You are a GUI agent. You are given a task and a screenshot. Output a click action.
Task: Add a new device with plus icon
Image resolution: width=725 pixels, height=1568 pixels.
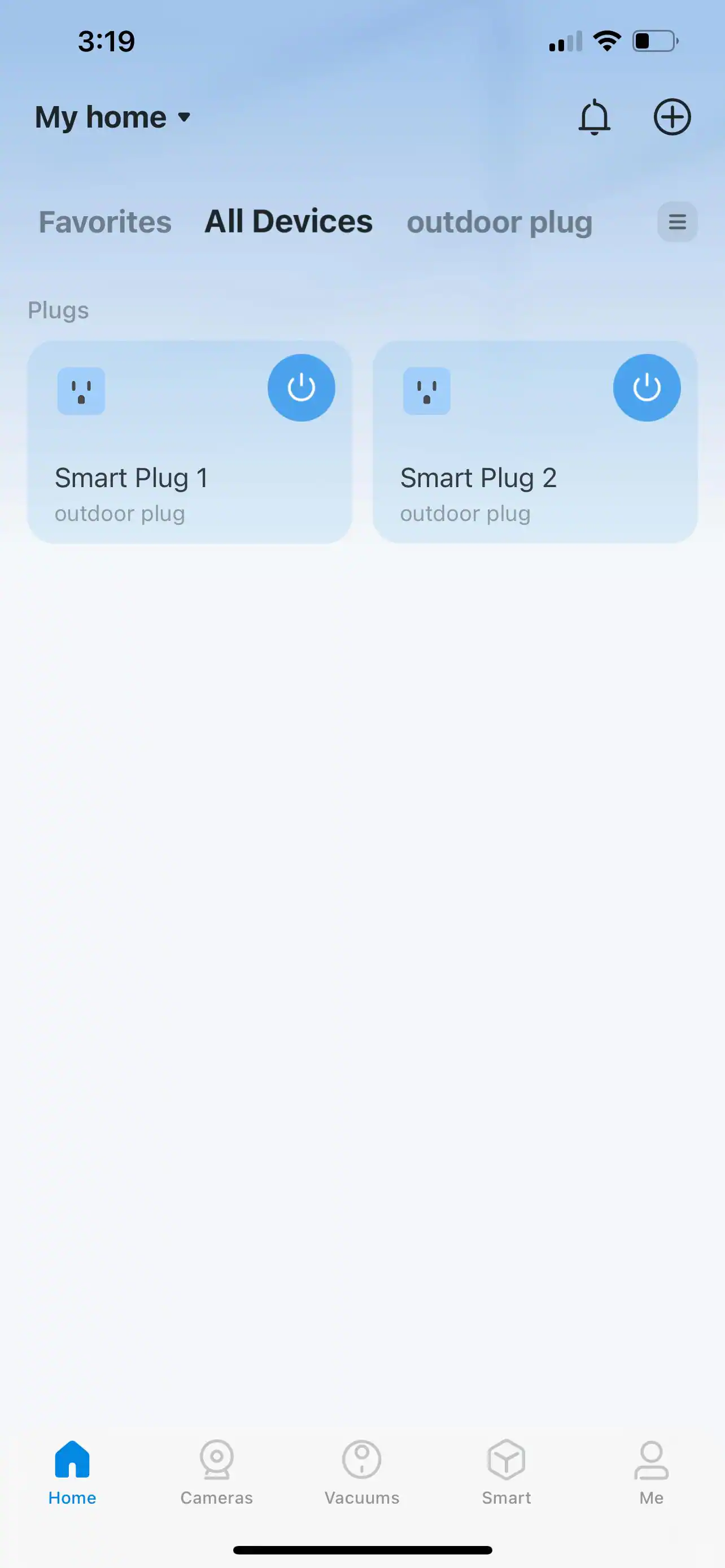tap(671, 117)
